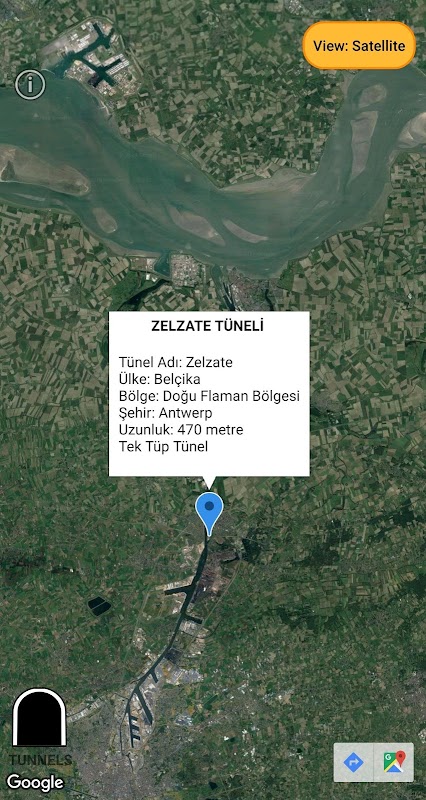
Task: Open the info icon
Action: tap(30, 84)
